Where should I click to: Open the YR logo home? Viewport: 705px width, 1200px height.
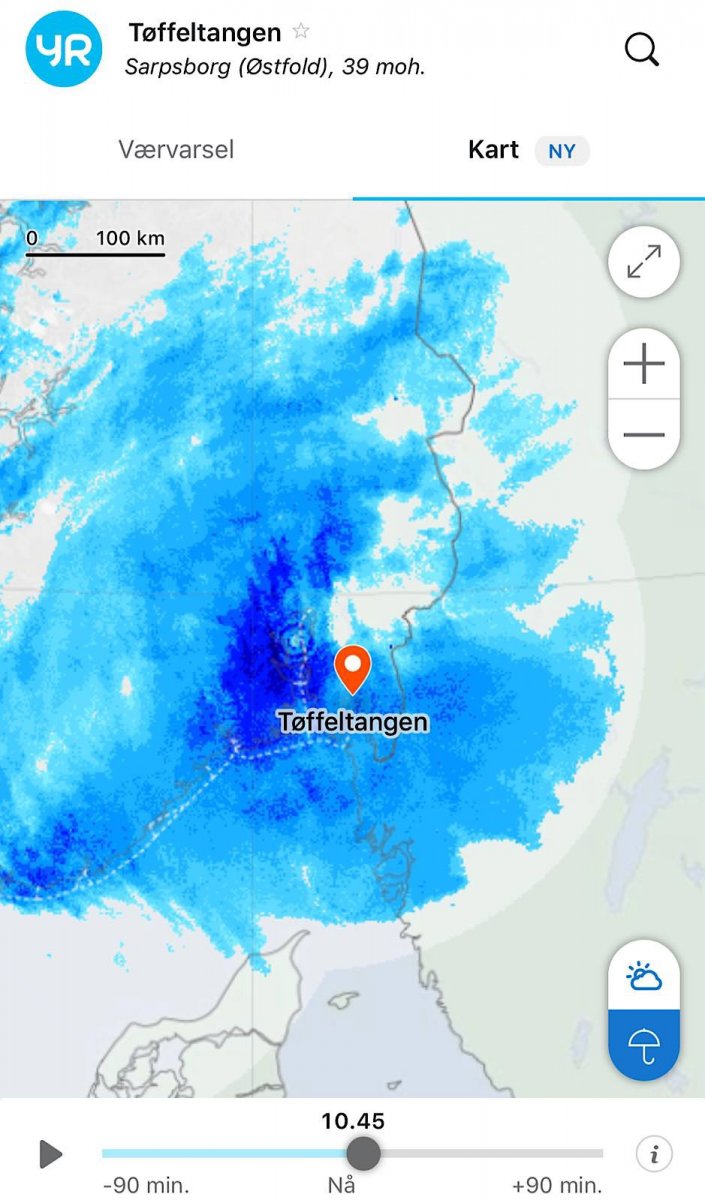coord(64,49)
